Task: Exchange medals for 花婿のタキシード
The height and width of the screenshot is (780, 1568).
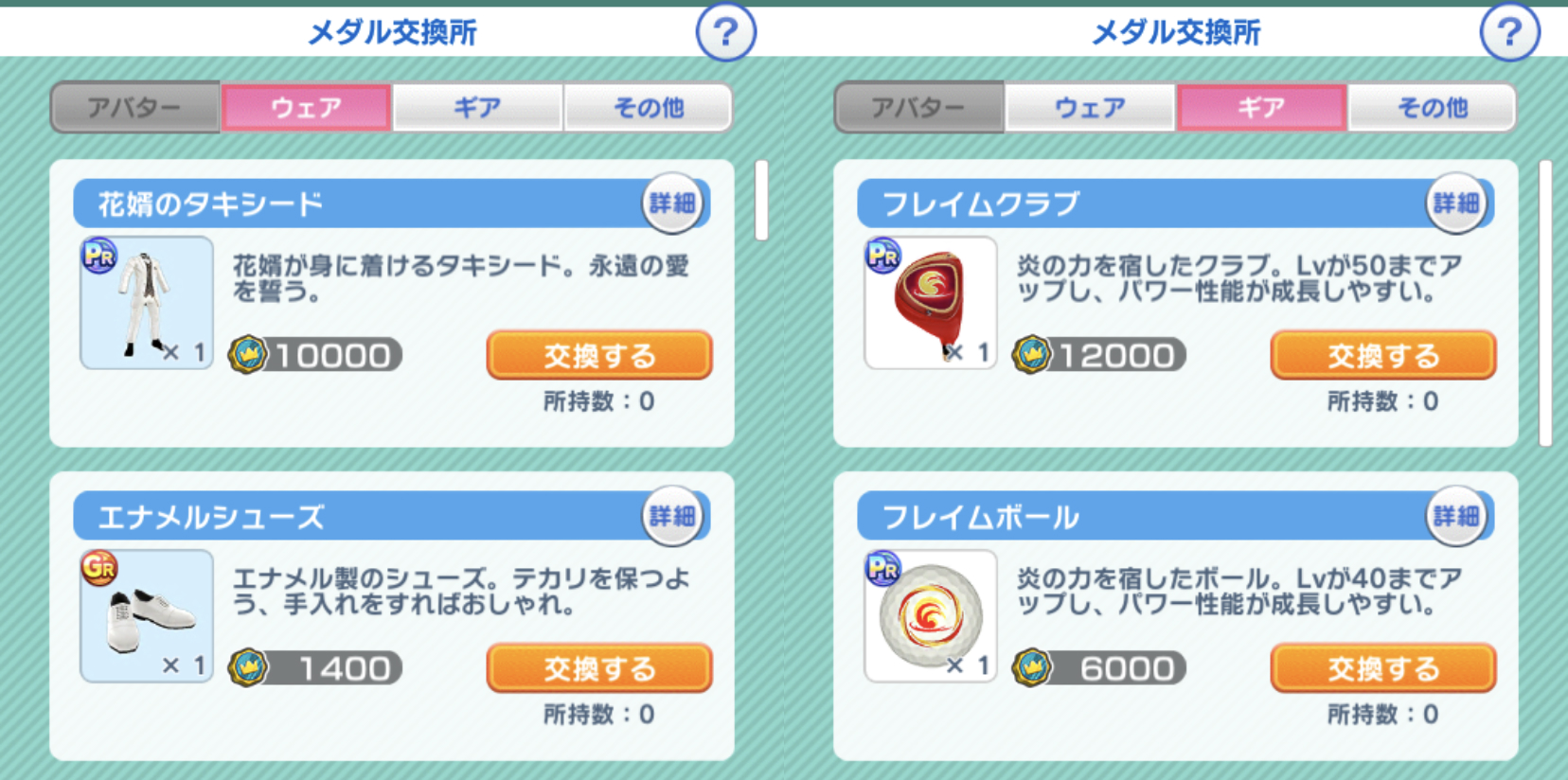Action: pyautogui.click(x=598, y=356)
